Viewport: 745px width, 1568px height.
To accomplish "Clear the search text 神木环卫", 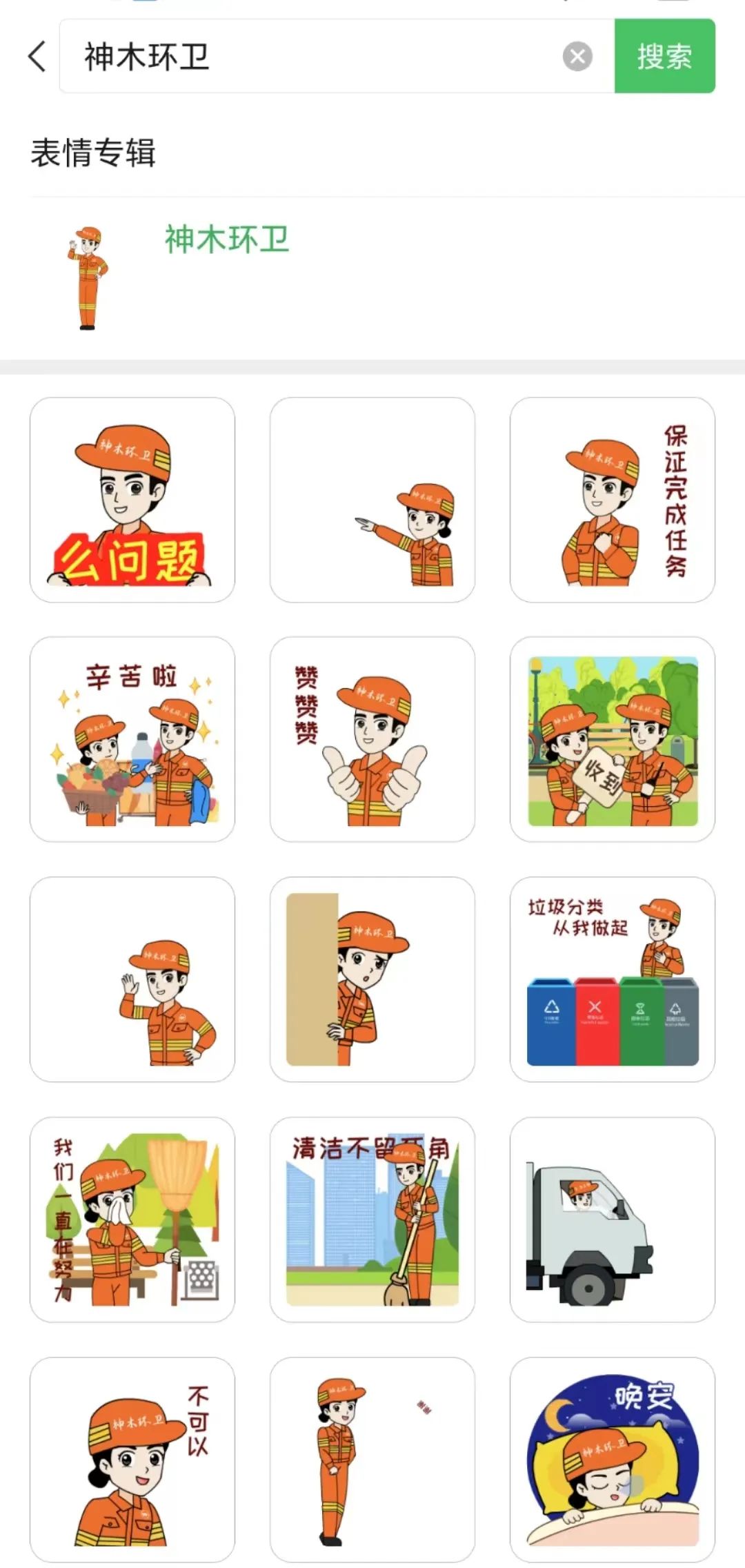I will [577, 56].
